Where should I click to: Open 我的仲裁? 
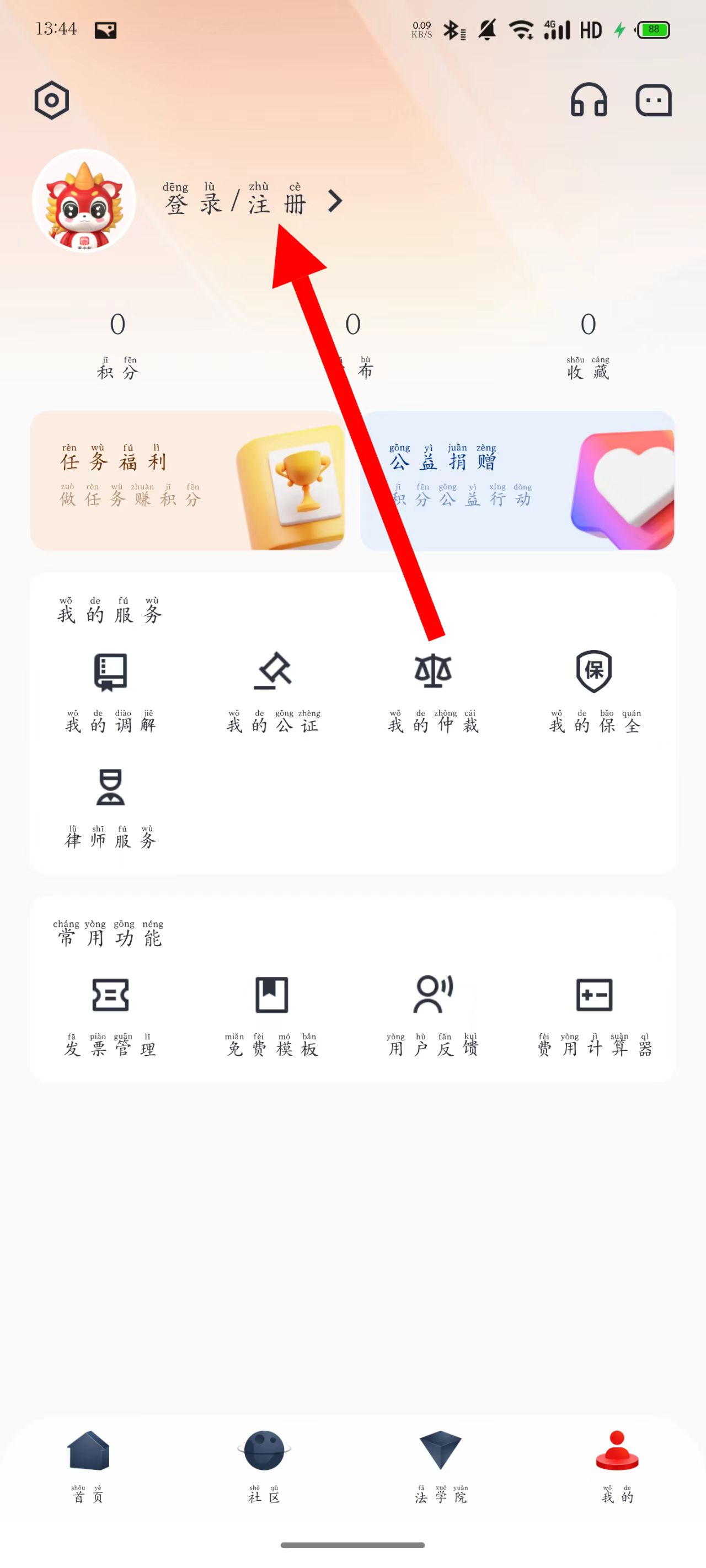[x=433, y=691]
